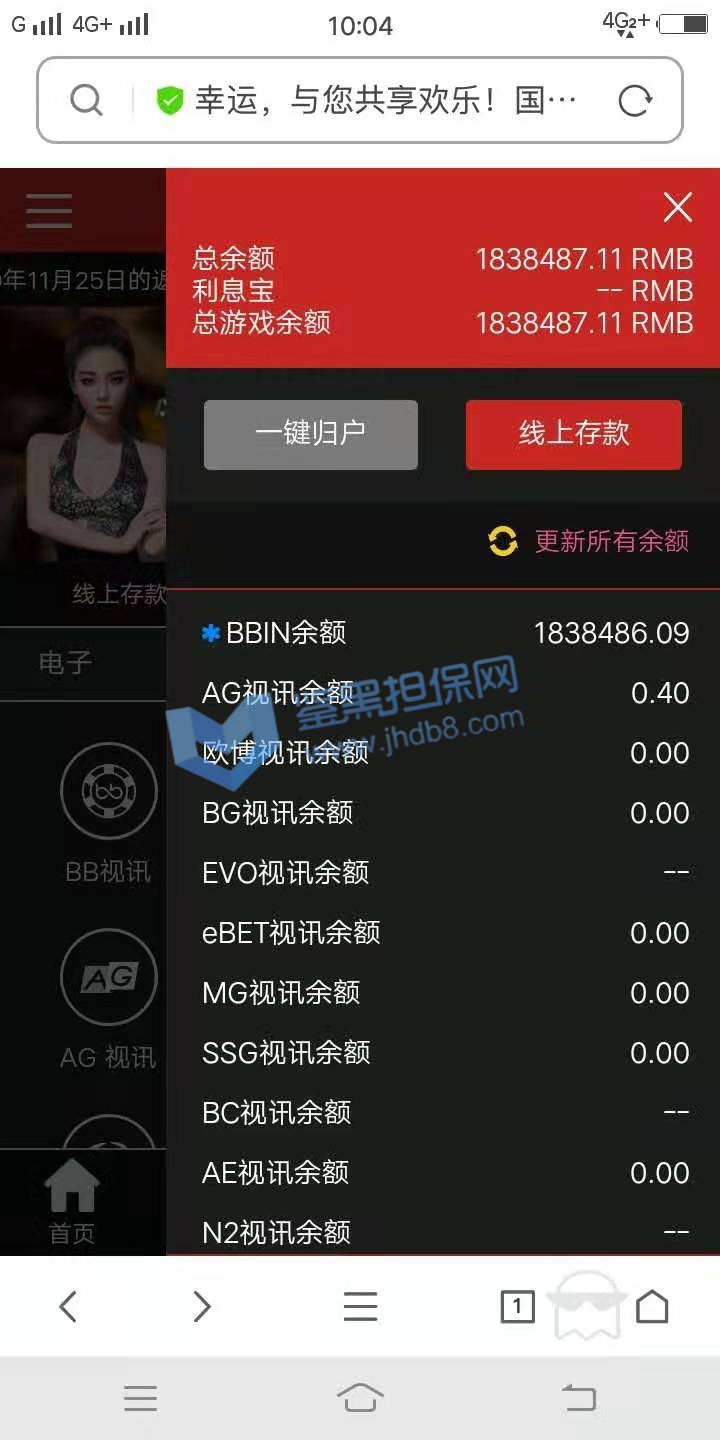
Task: Open BB视讯 game category
Action: coord(109,812)
